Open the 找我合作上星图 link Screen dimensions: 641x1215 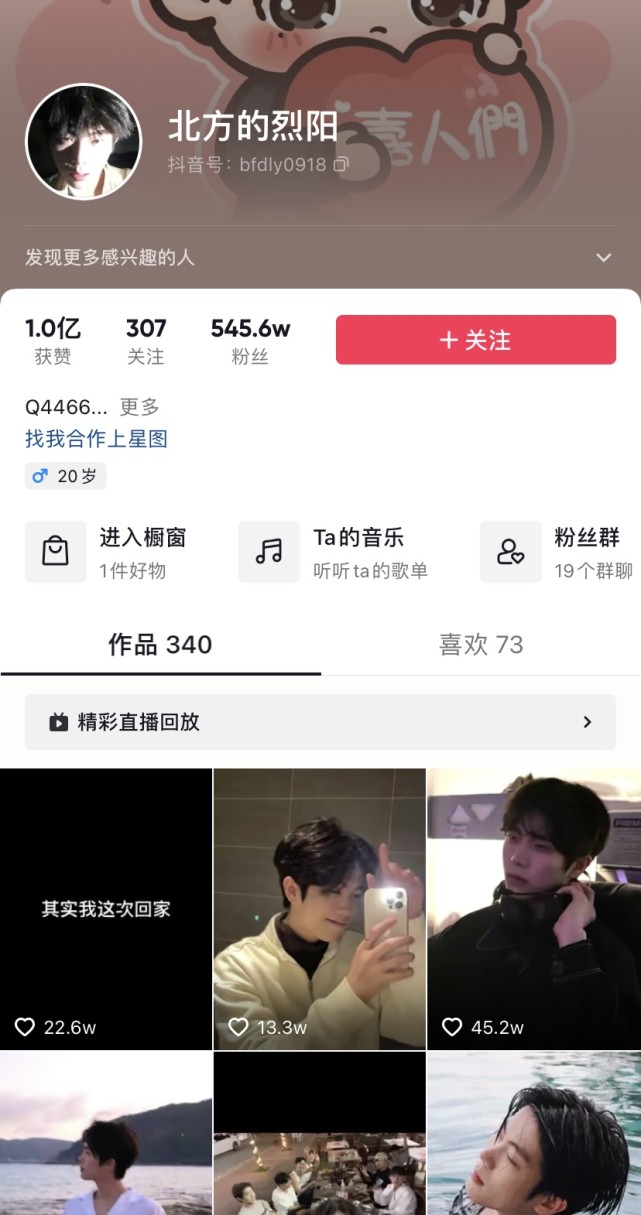click(x=96, y=438)
